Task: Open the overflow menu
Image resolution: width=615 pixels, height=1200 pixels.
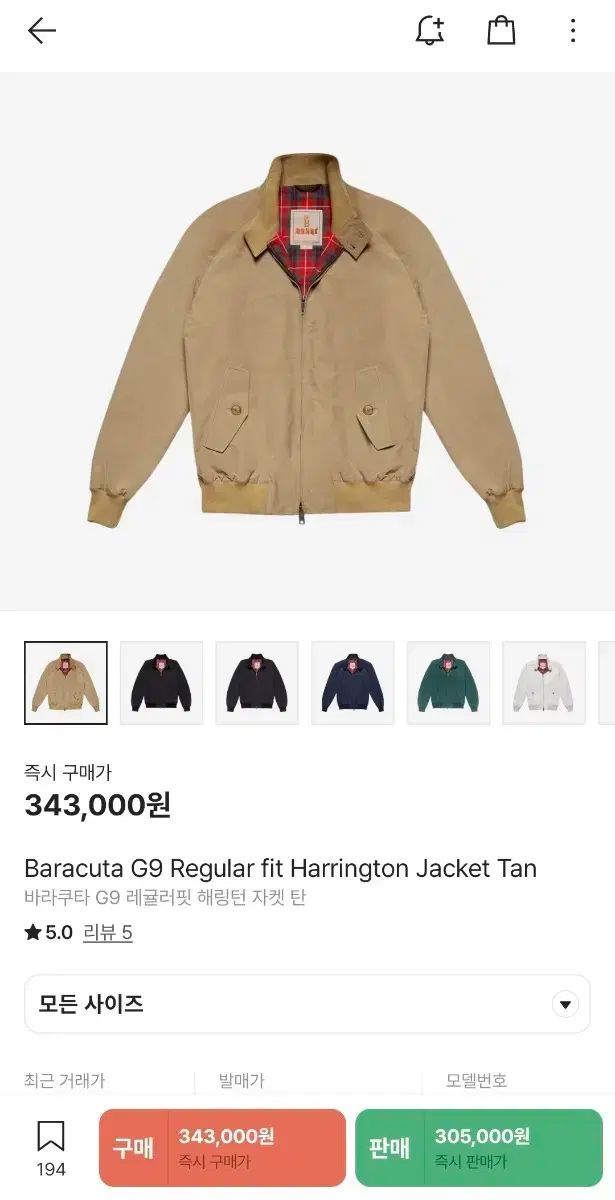Action: pos(573,31)
